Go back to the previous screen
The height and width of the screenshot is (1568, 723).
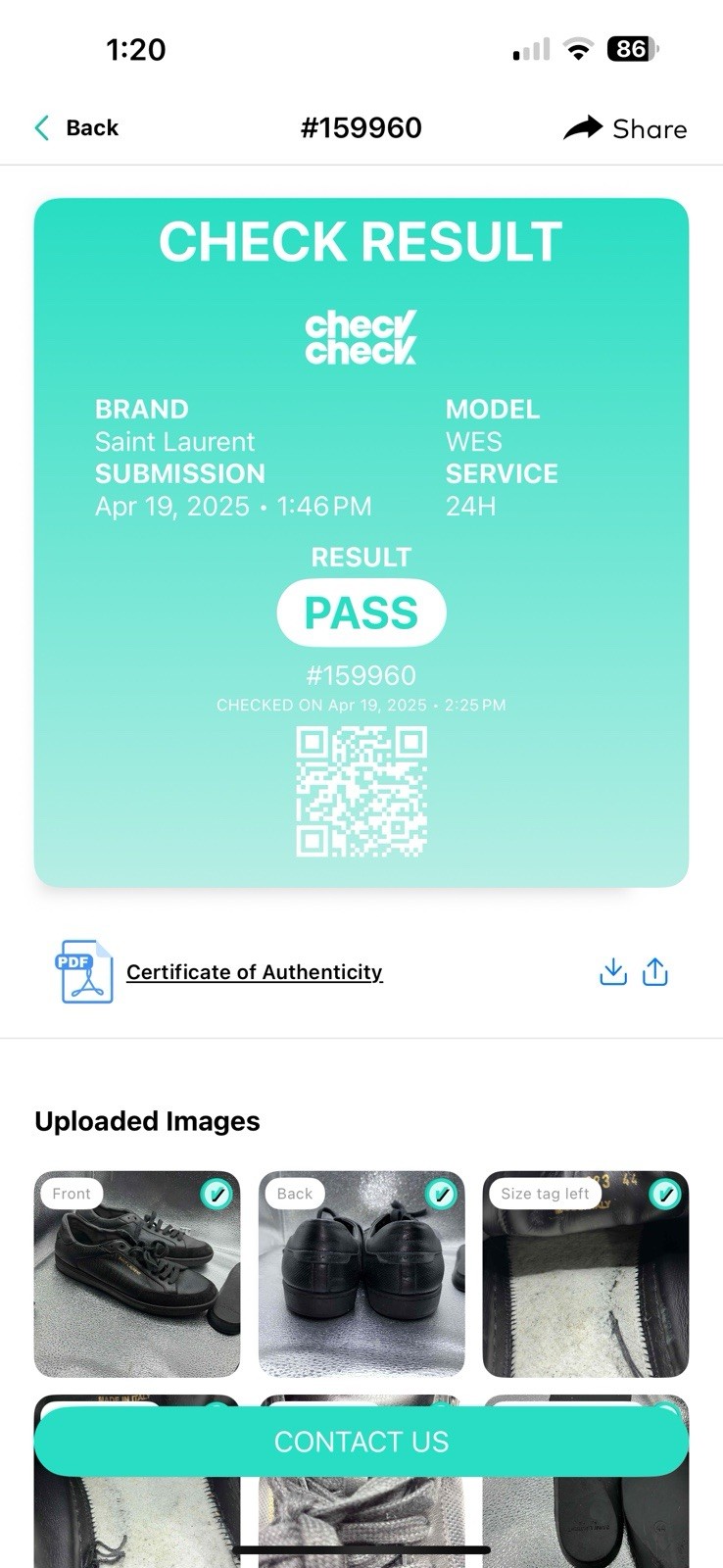[x=76, y=128]
